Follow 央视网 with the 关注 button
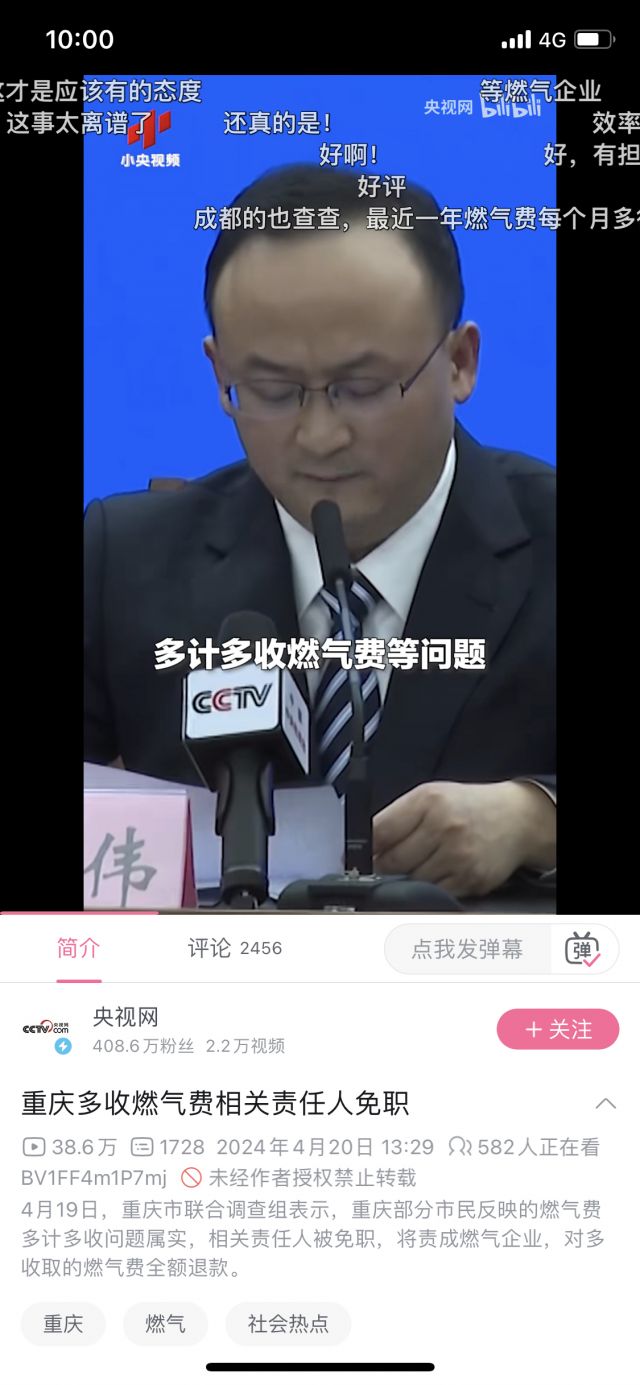640x1385 pixels. click(558, 1029)
